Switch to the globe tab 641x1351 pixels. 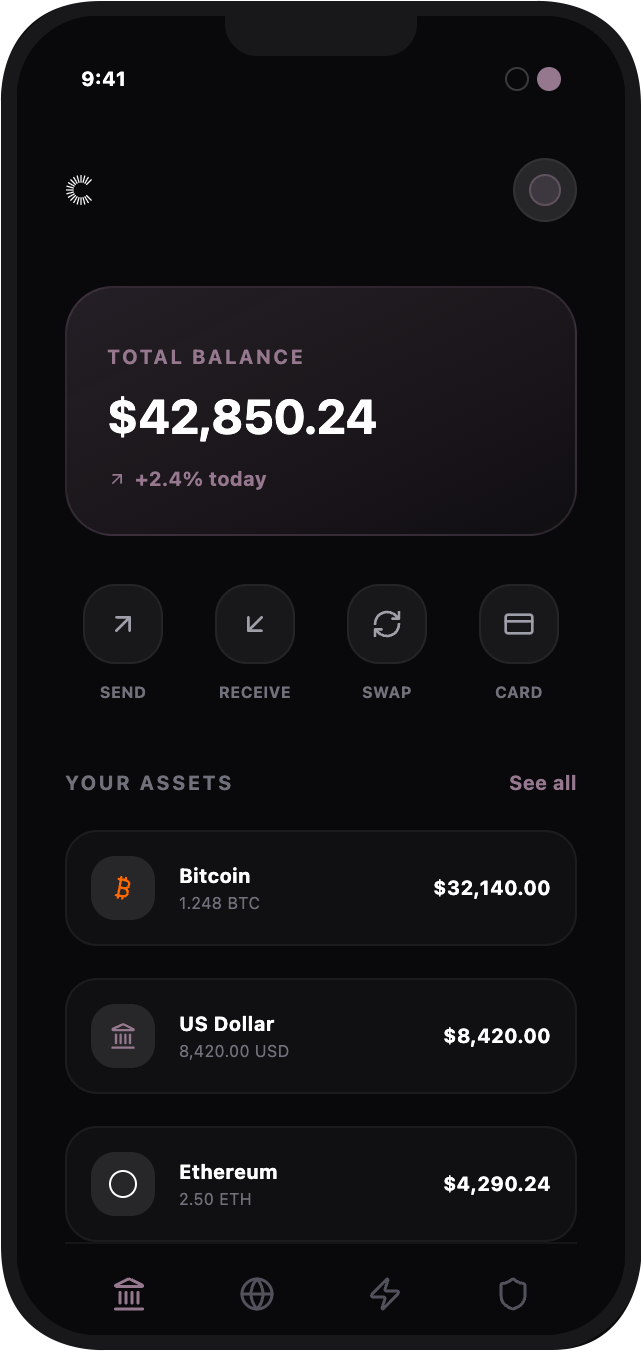[257, 1295]
